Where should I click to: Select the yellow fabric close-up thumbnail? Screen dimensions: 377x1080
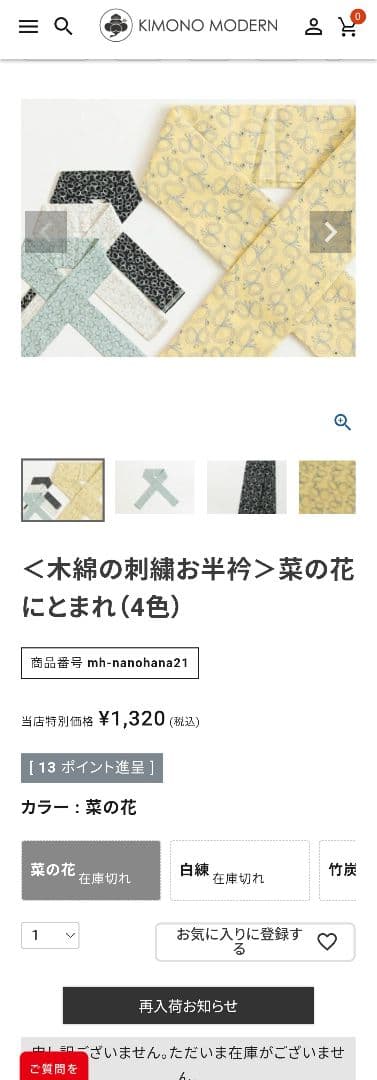point(327,488)
